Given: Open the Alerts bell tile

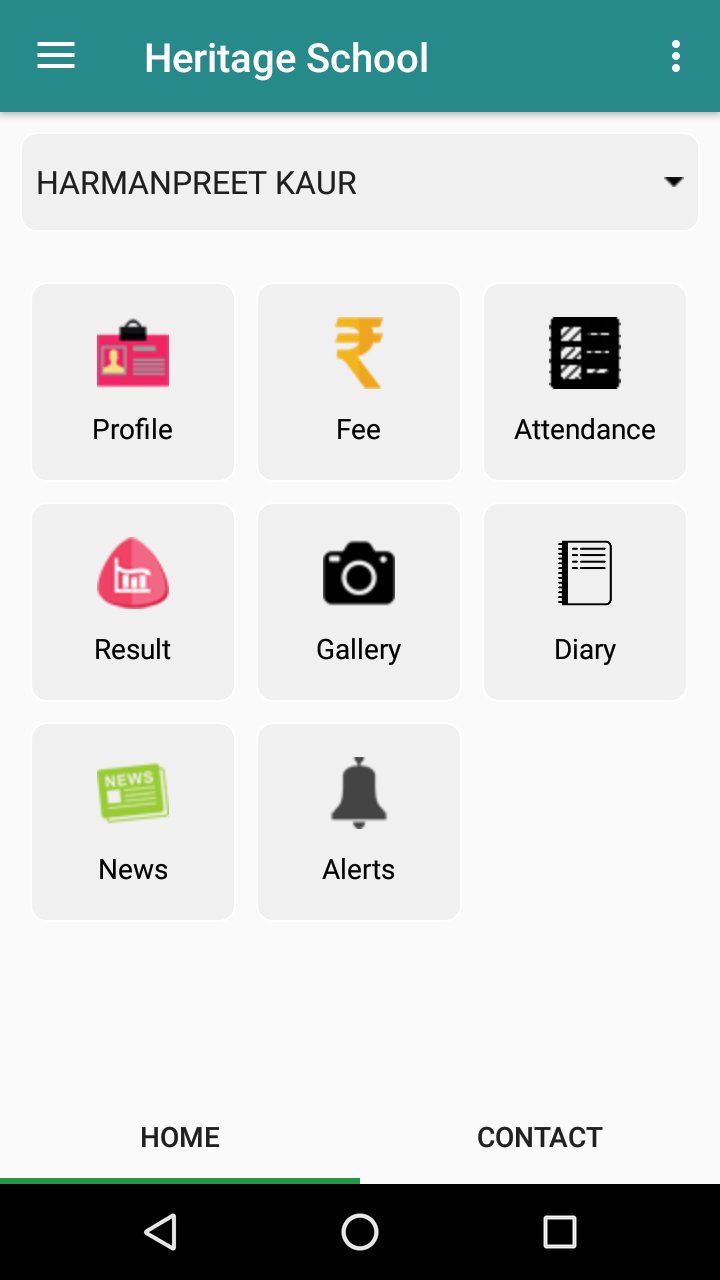Looking at the screenshot, I should [x=359, y=822].
